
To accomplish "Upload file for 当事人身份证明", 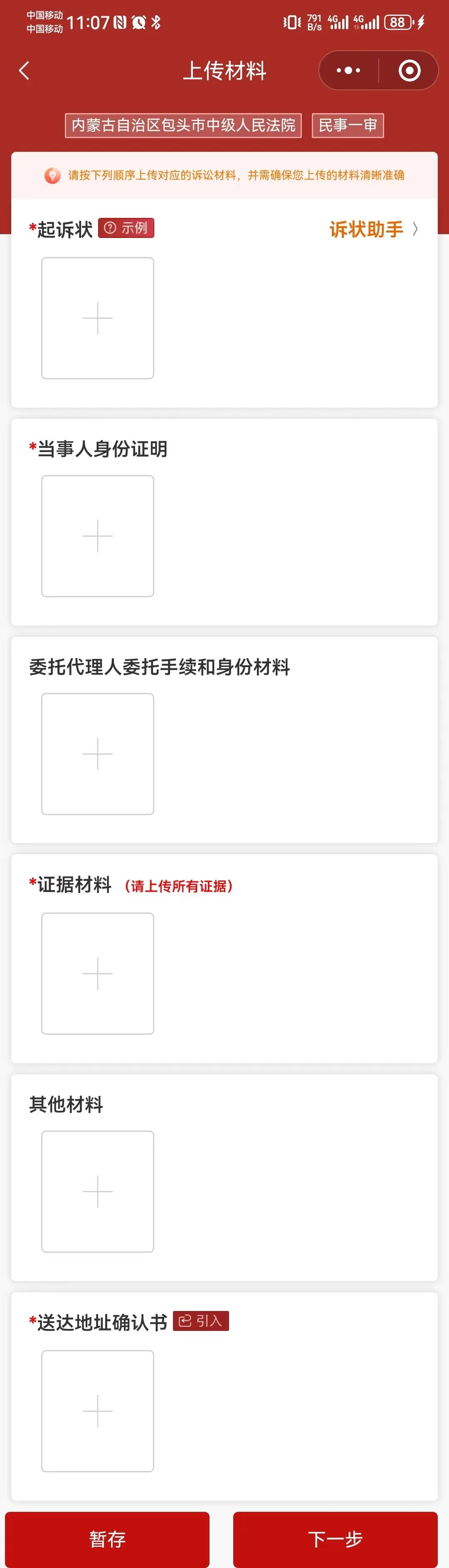I will click(x=97, y=536).
